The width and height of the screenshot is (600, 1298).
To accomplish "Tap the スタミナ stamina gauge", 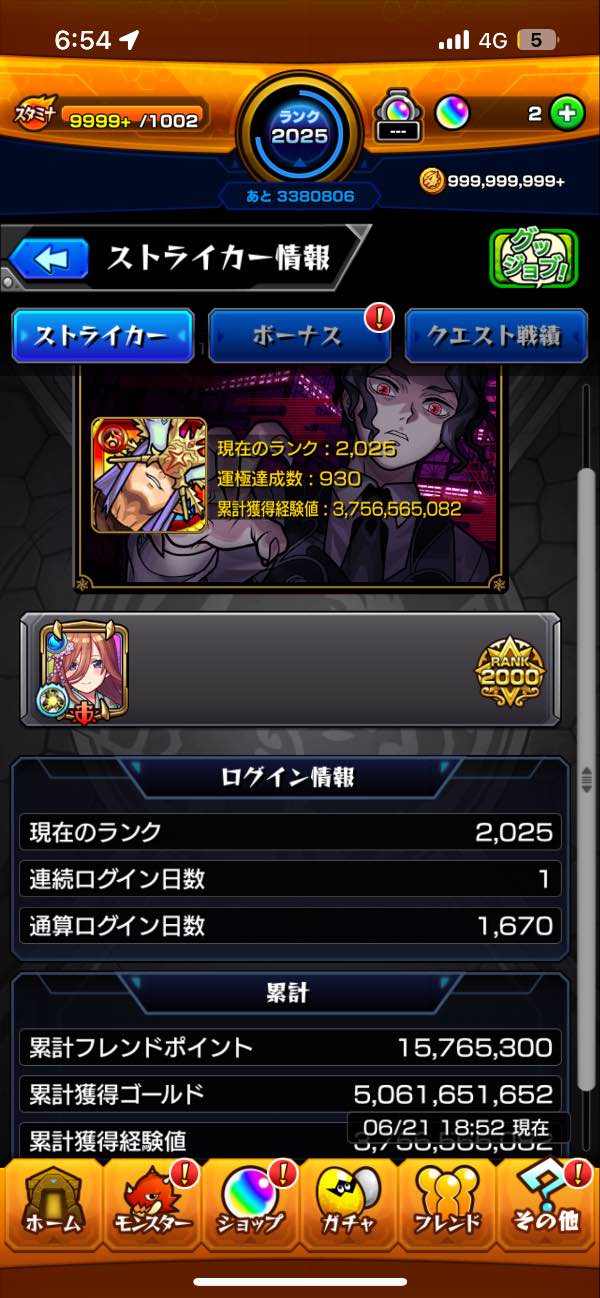I will pos(111,118).
